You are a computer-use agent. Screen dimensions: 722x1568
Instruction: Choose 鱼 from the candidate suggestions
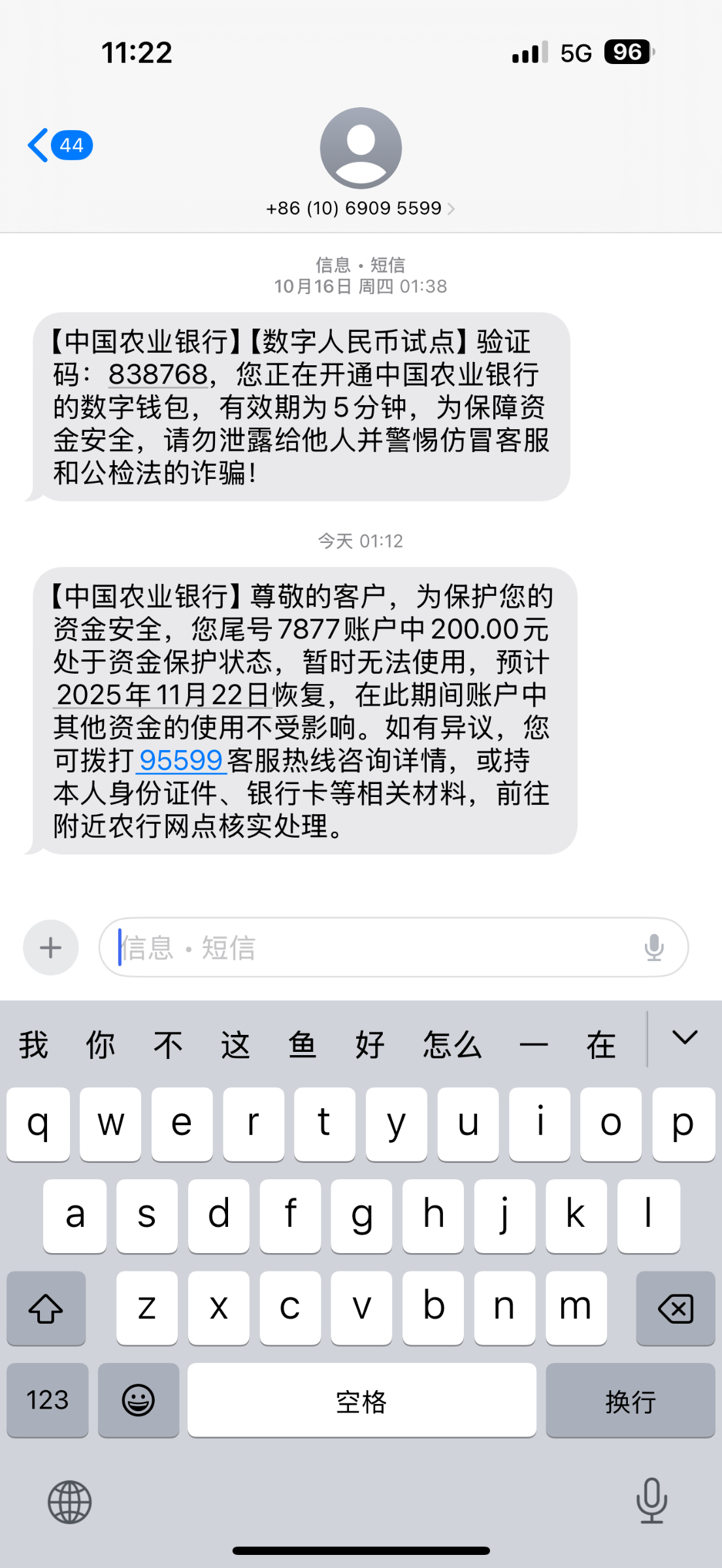click(x=303, y=1043)
